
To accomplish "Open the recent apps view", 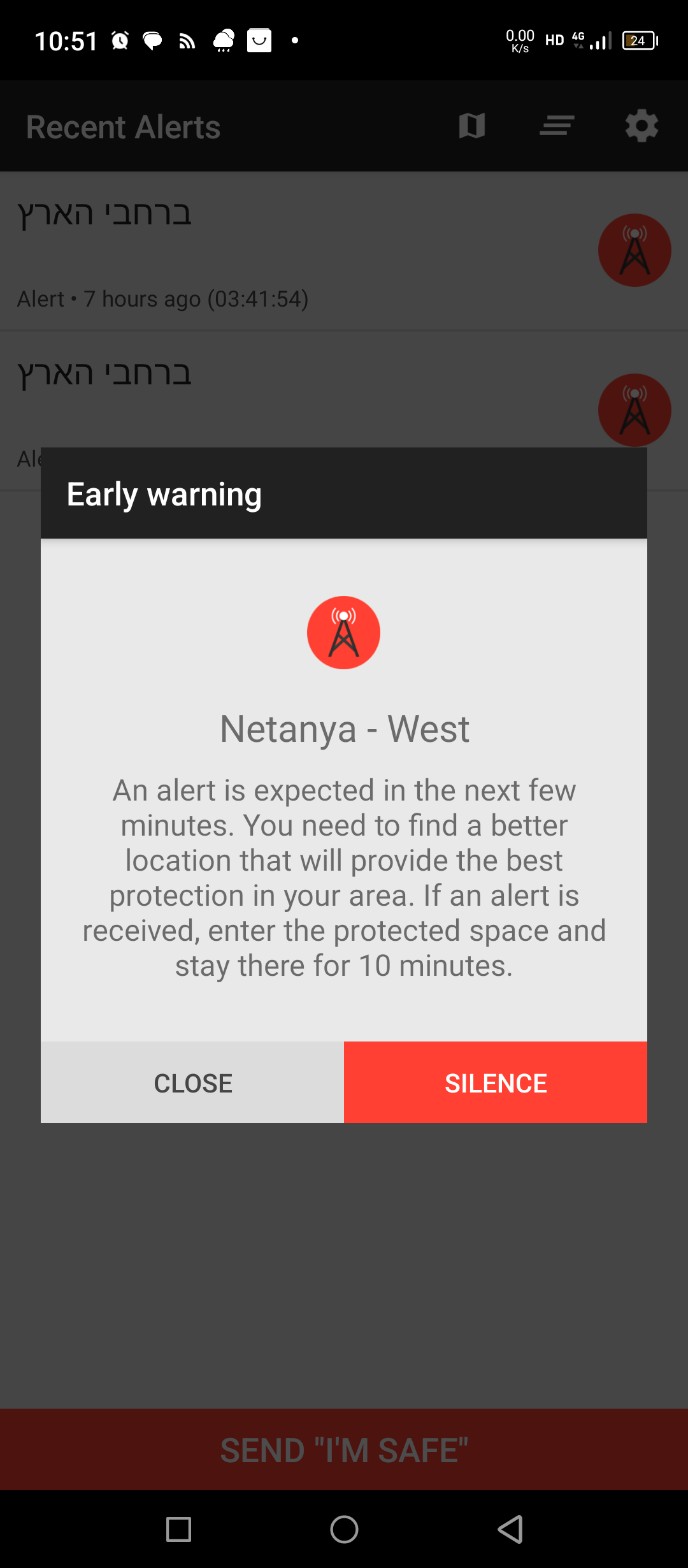I will pyautogui.click(x=178, y=1529).
